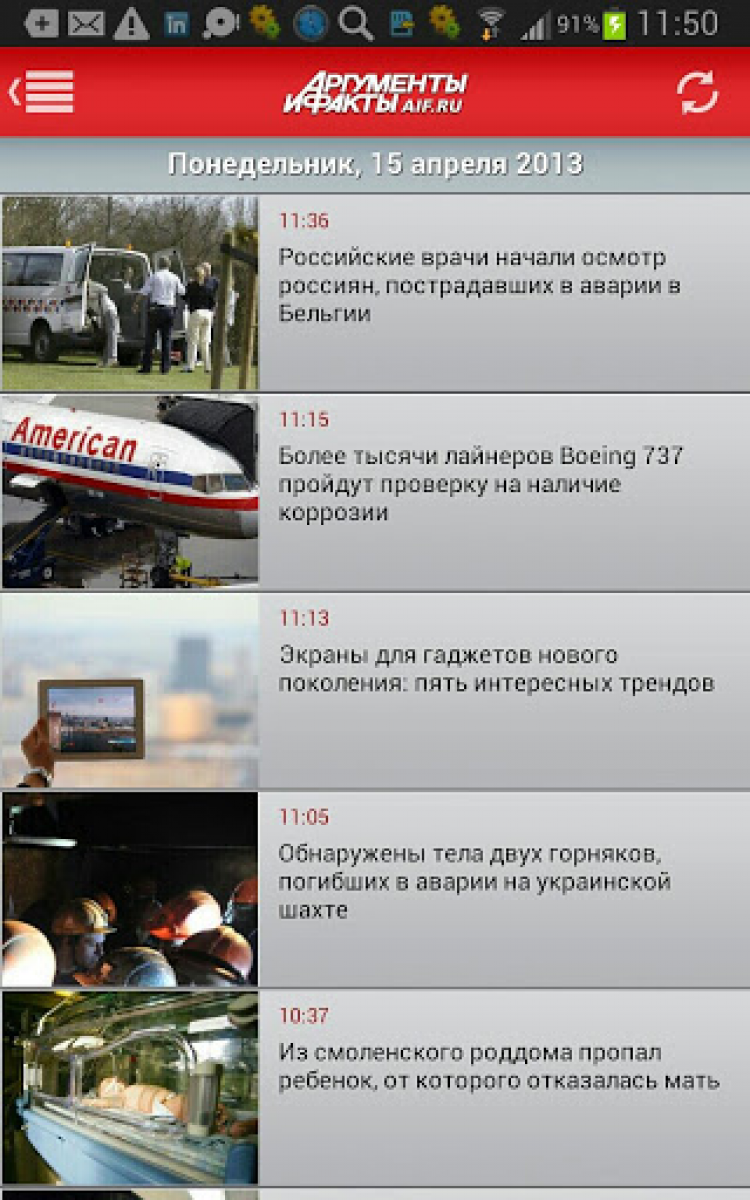This screenshot has height=1200, width=750.
Task: Read the article on new gadget screens
Action: (495, 670)
